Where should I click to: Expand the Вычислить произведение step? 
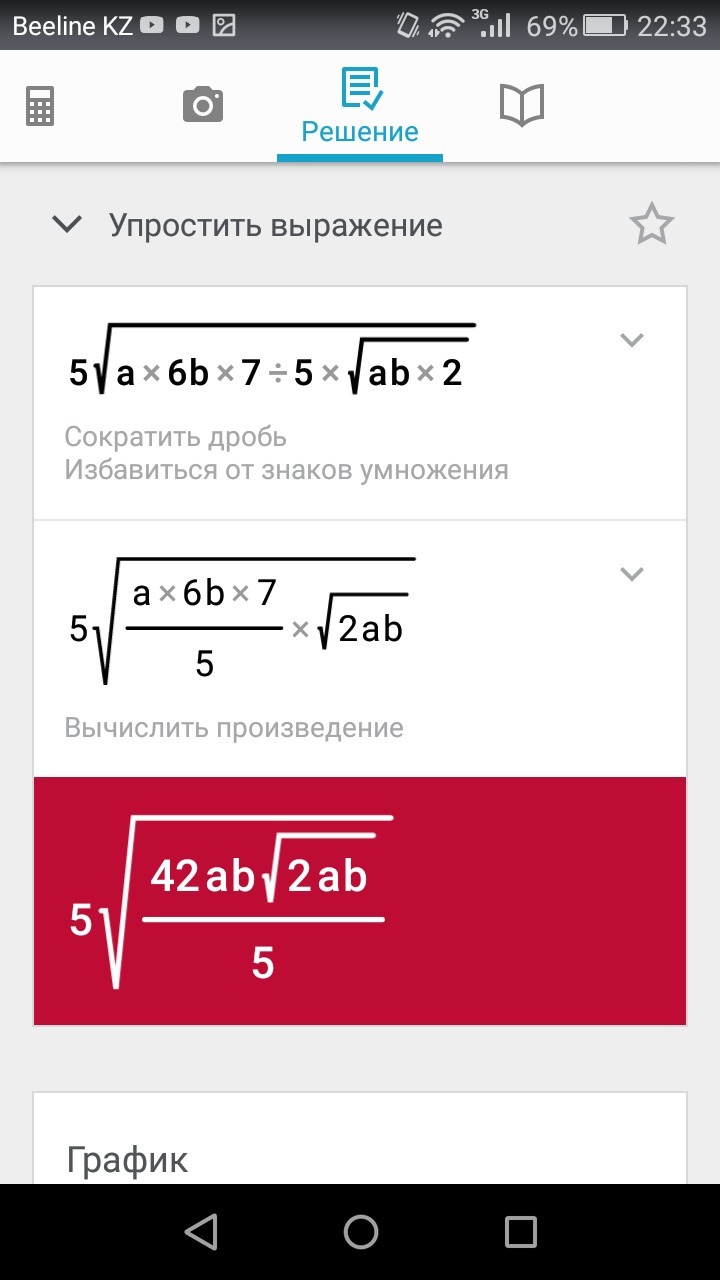(x=631, y=574)
